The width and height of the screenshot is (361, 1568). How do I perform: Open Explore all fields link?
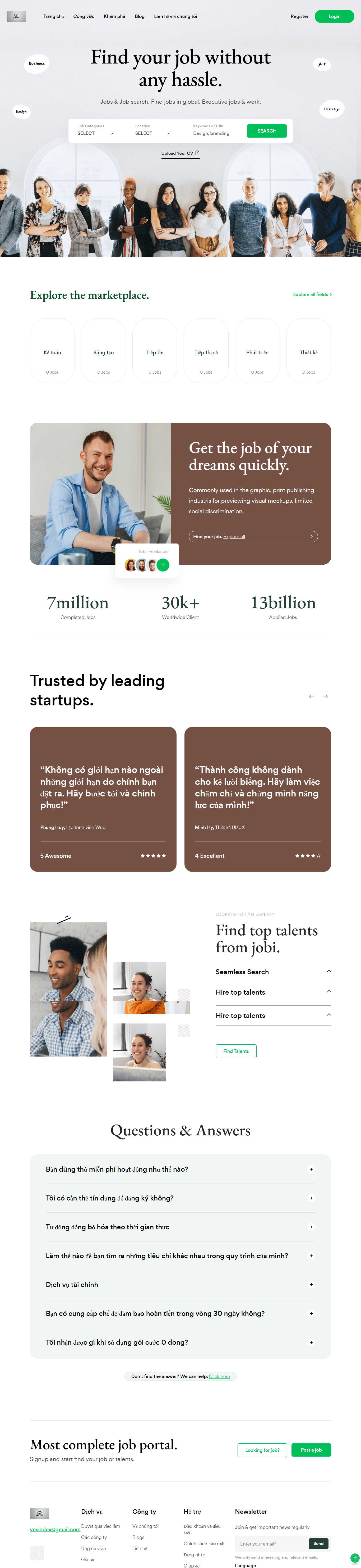[x=312, y=294]
